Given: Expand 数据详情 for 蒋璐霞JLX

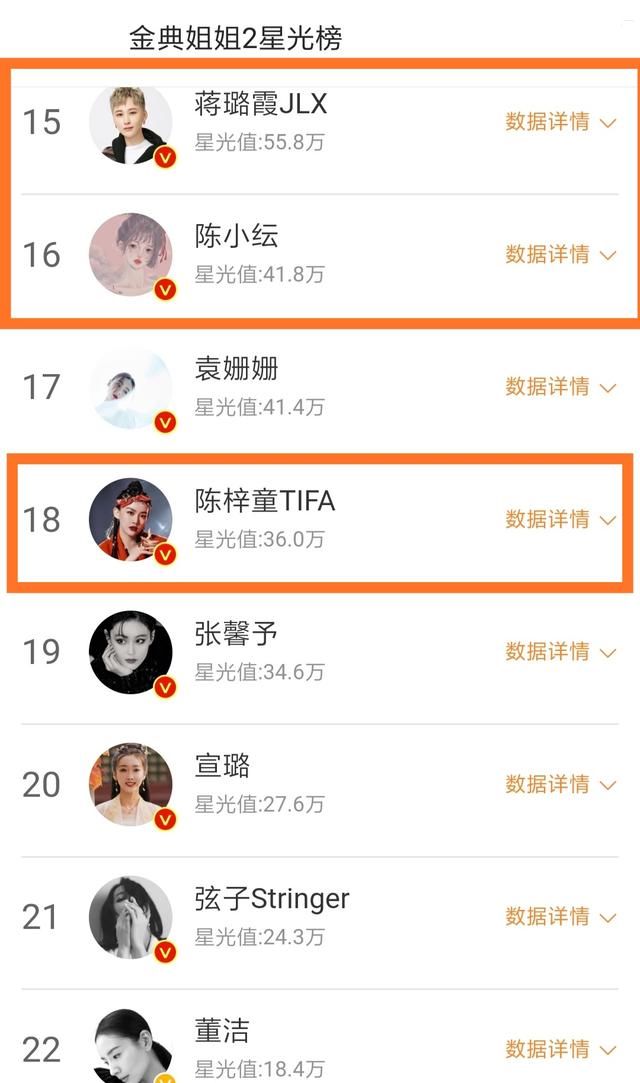Looking at the screenshot, I should 560,122.
